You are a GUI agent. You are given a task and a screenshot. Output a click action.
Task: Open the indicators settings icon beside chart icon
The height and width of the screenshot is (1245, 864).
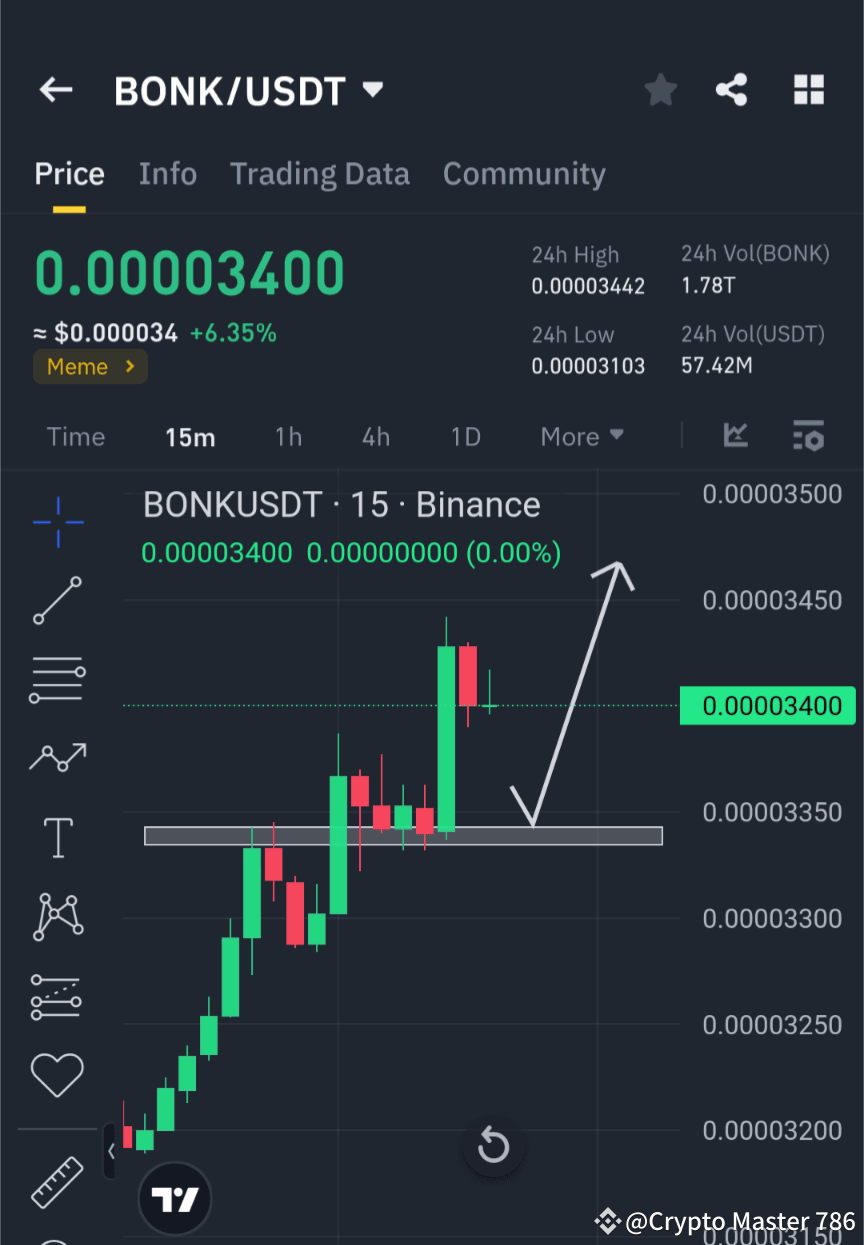tap(808, 436)
